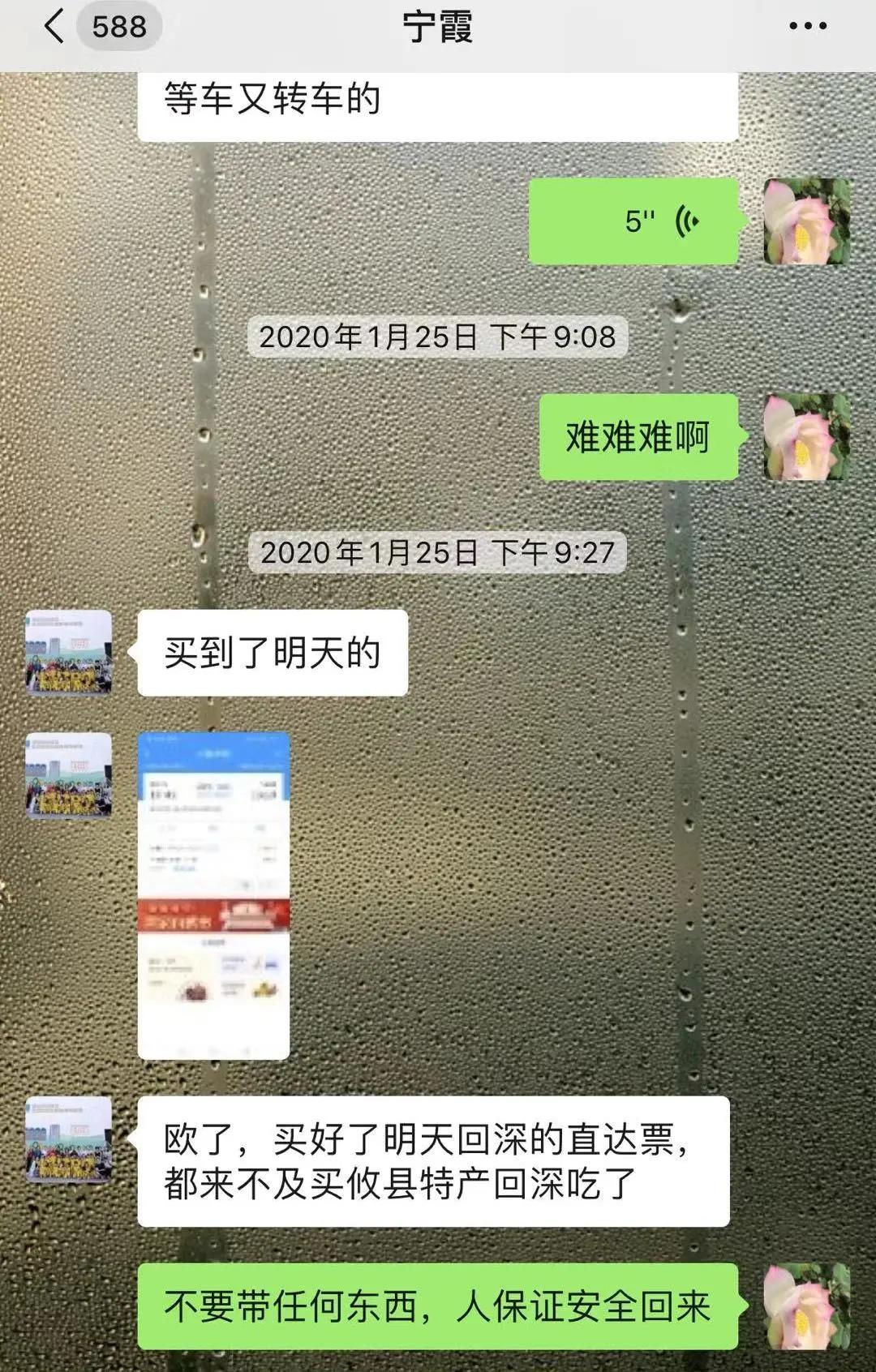This screenshot has height=1372, width=876.
Task: Play the 5-second voice message
Action: (634, 221)
